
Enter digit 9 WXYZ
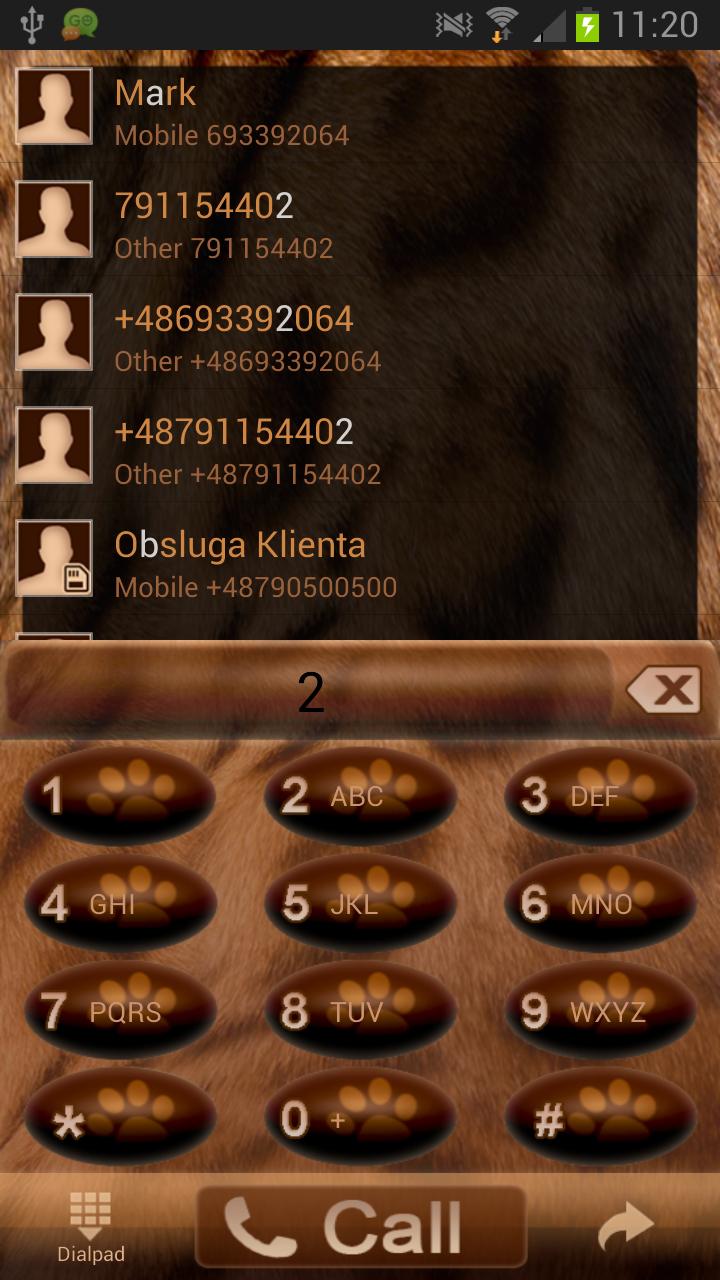[600, 1011]
